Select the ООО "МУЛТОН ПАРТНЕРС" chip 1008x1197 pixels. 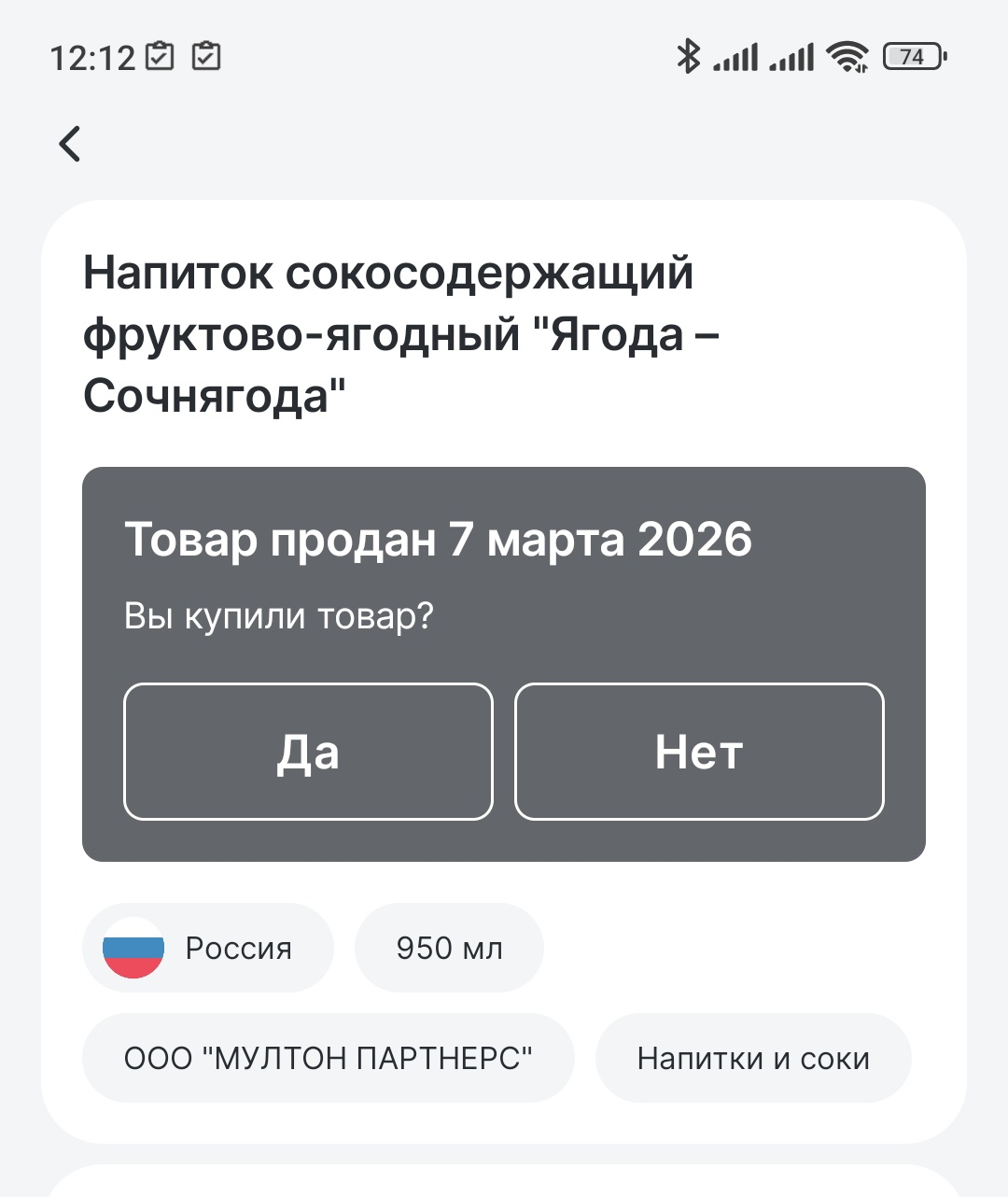tap(328, 1058)
